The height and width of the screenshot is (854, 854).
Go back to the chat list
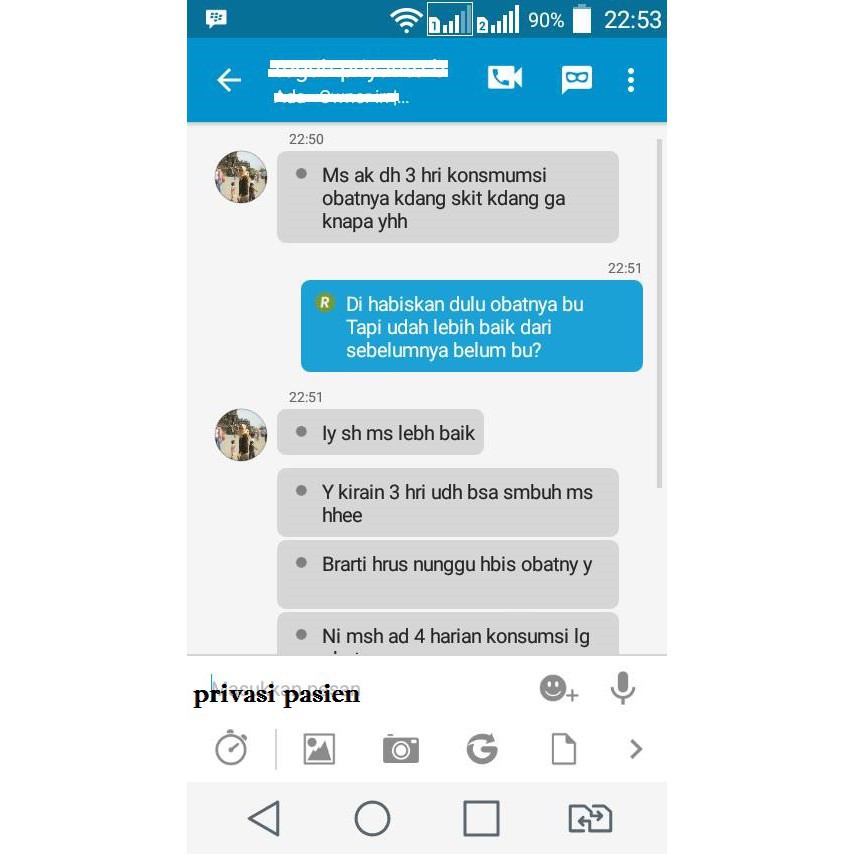point(229,81)
